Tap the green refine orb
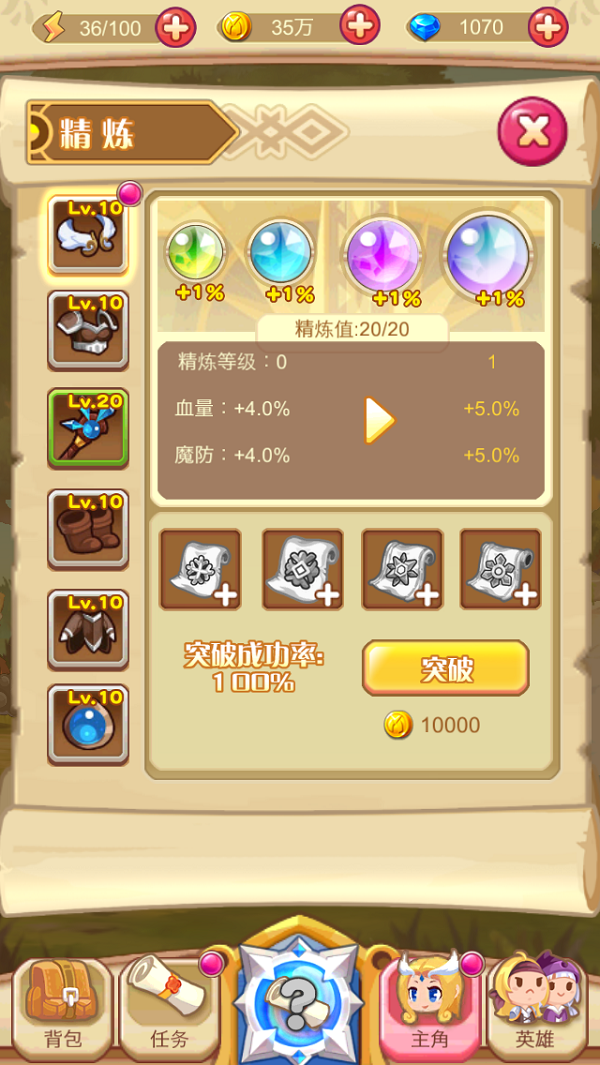The image size is (600, 1065). tap(196, 253)
